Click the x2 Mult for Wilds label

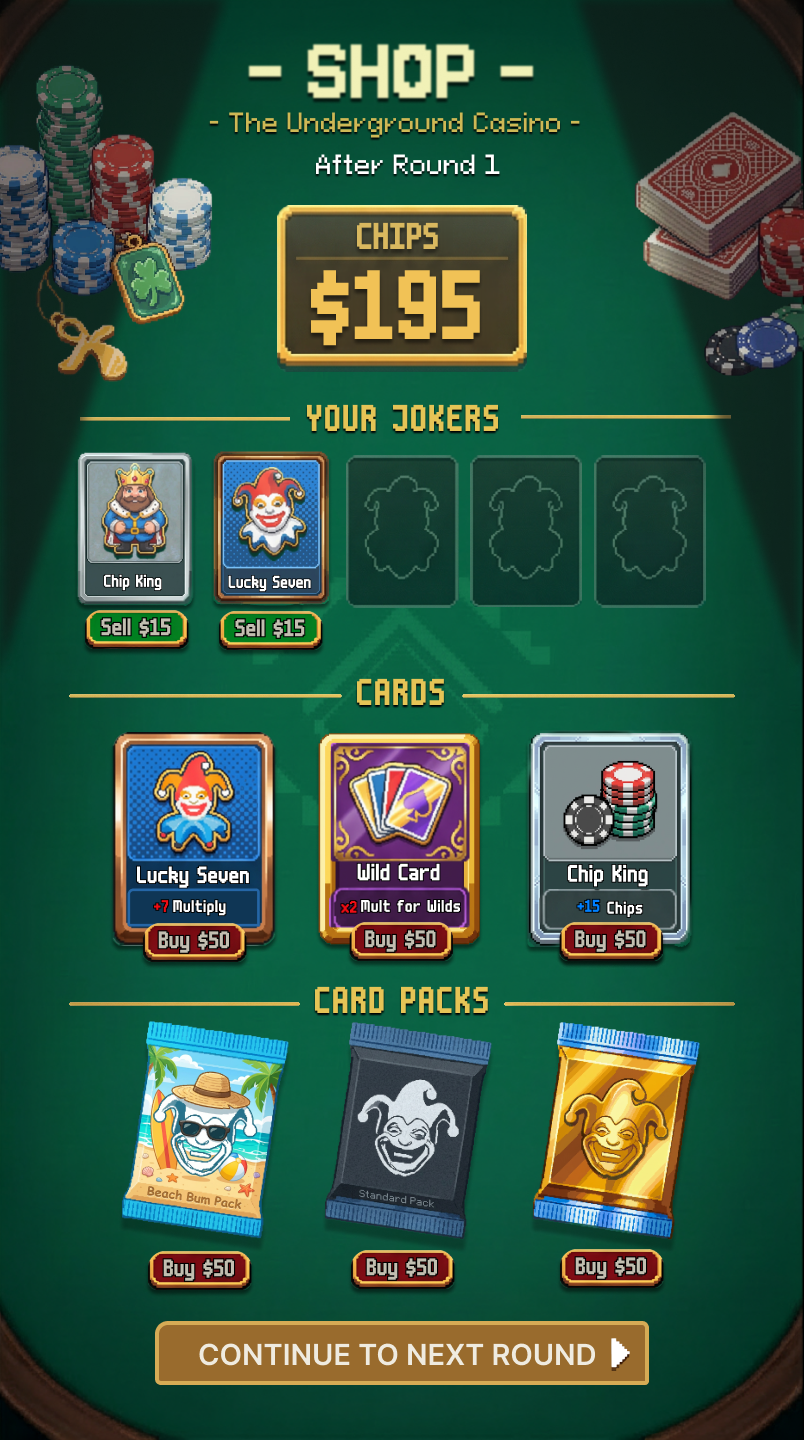(399, 907)
